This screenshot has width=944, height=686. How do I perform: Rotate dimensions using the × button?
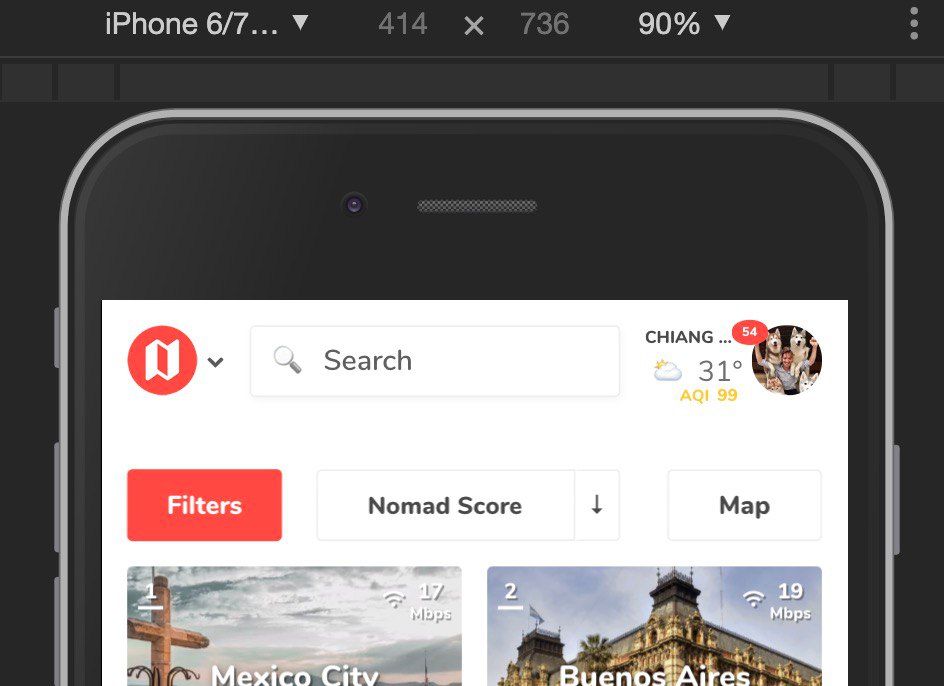[474, 26]
